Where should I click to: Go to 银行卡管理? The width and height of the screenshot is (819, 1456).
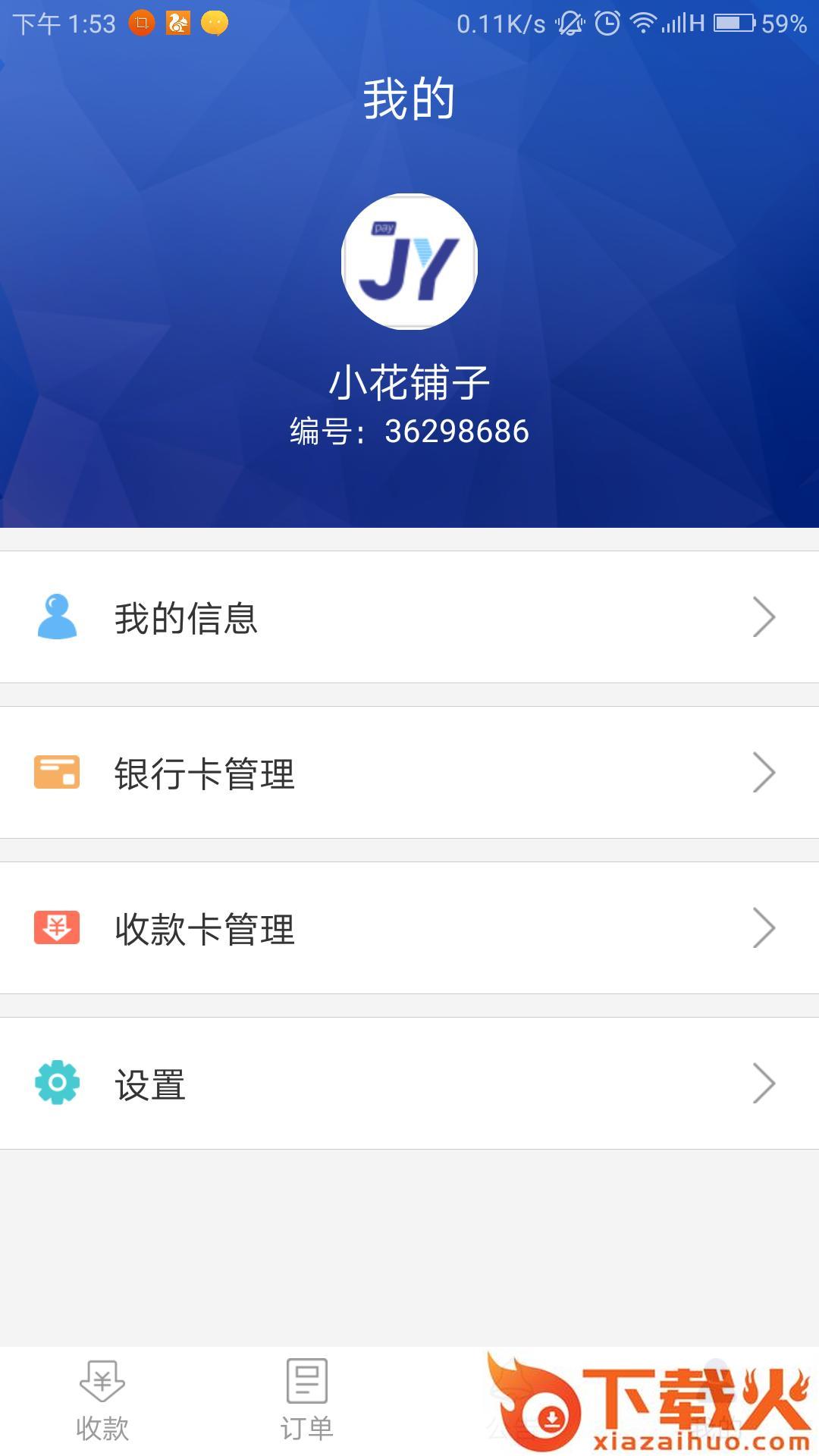pos(409,773)
